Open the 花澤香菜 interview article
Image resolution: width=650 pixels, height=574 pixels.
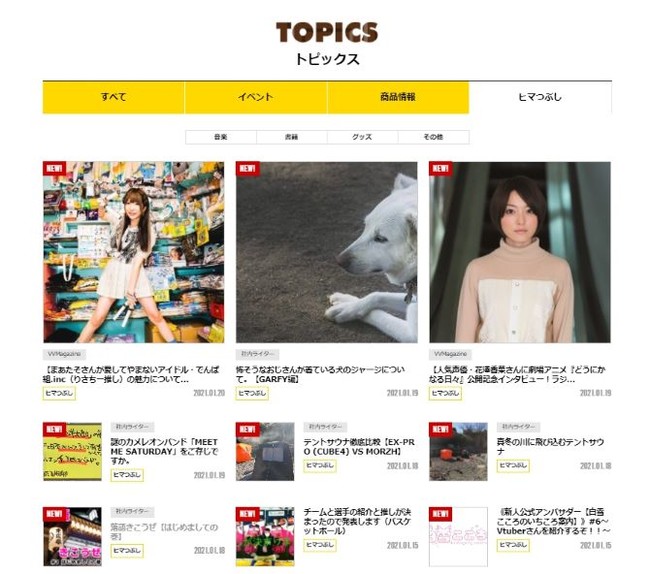[x=519, y=252]
